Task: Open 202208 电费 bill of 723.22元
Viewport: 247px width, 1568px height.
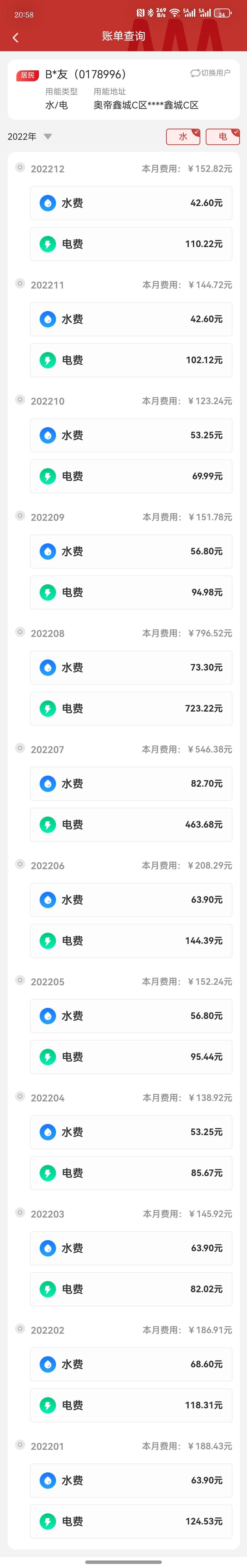Action: 131,709
